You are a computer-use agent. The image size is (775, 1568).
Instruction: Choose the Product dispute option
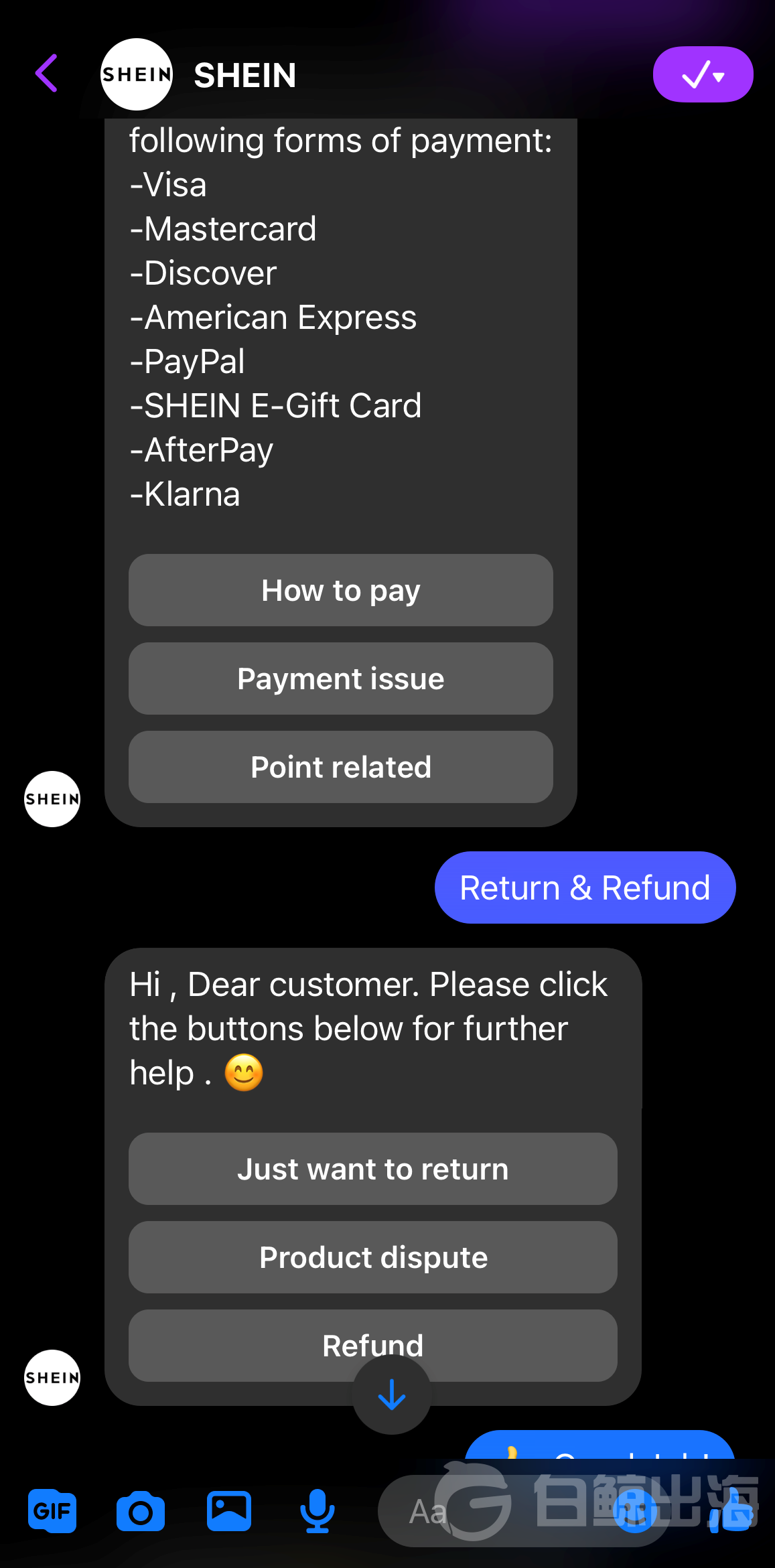pyautogui.click(x=372, y=1257)
